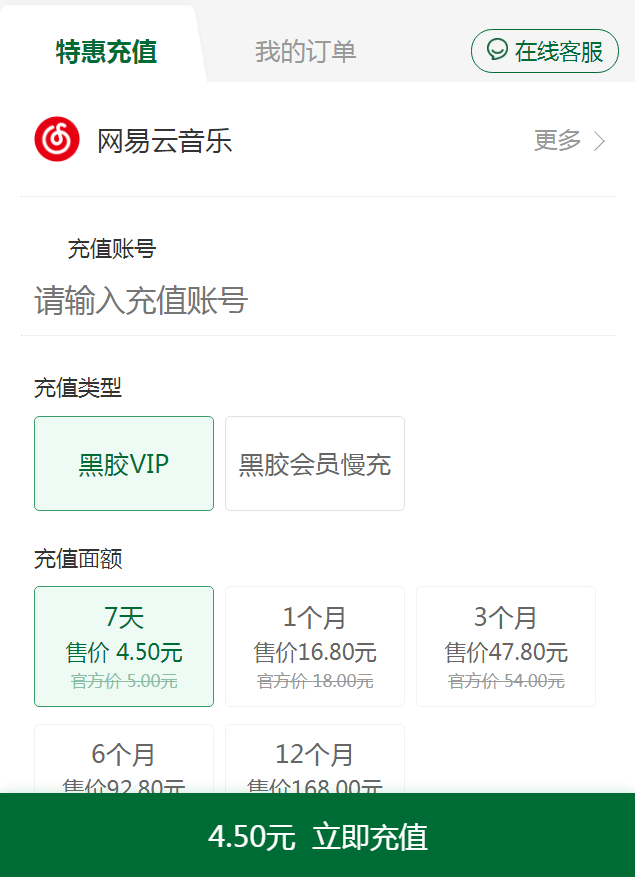Select 黑胶VIP recharge type
The width and height of the screenshot is (635, 877).
click(x=124, y=464)
